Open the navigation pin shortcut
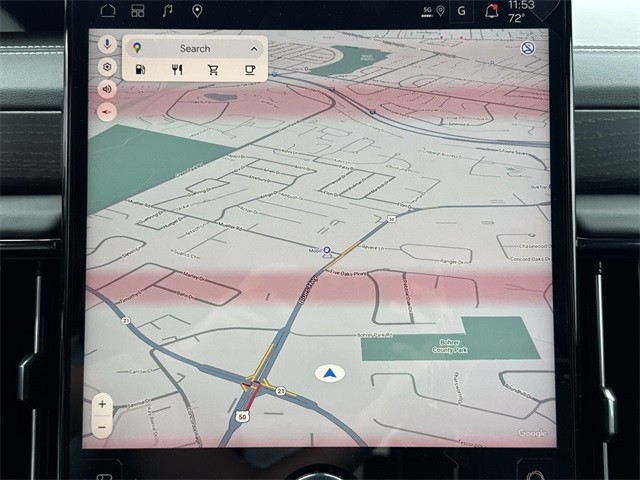Viewport: 640px width, 480px height. click(197, 11)
